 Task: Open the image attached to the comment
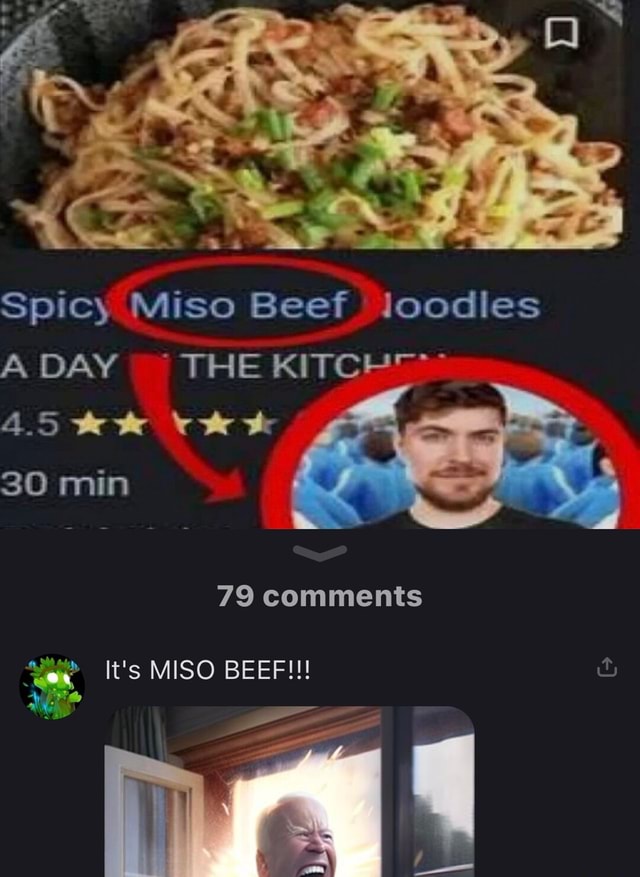click(x=290, y=790)
